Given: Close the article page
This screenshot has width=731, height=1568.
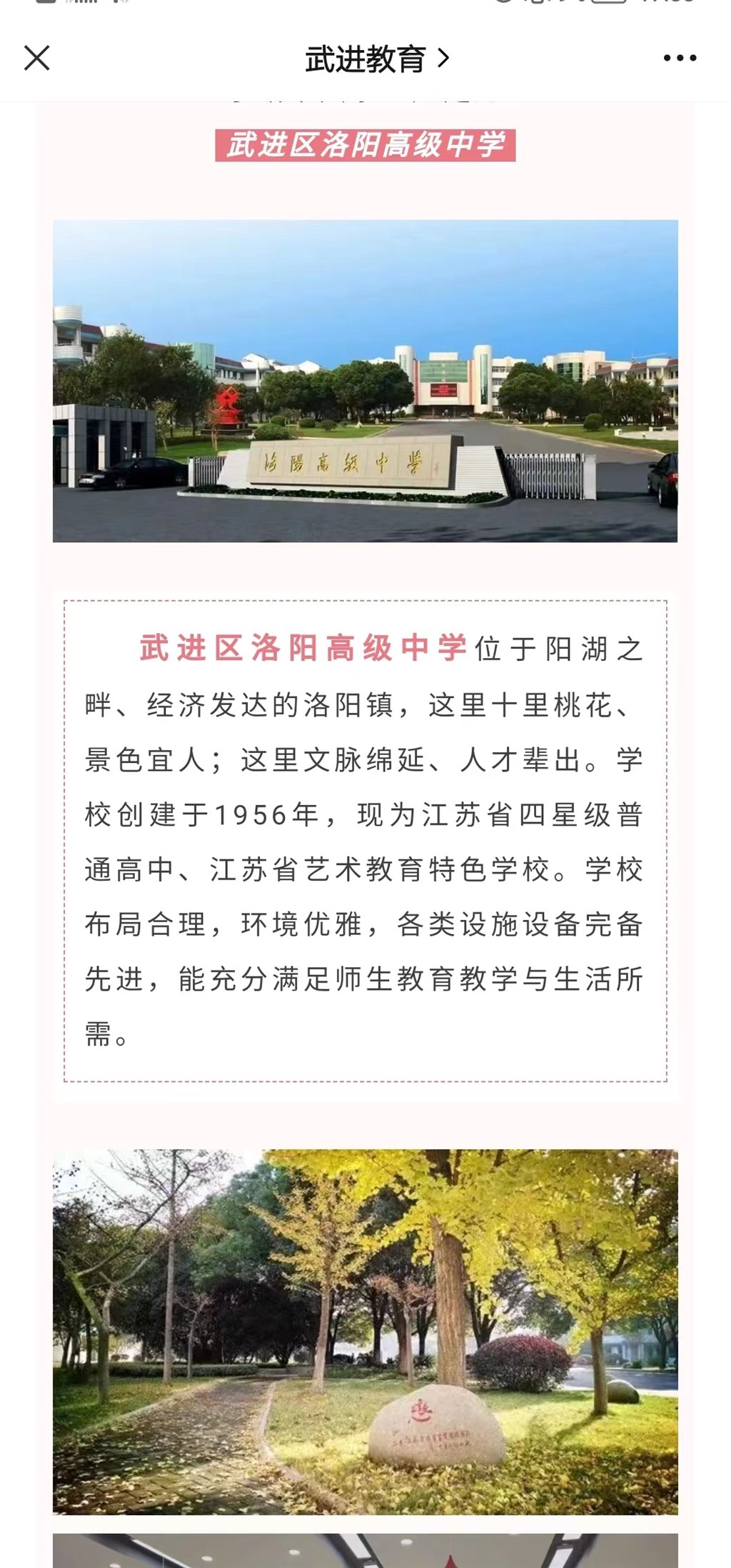Looking at the screenshot, I should click(x=37, y=58).
